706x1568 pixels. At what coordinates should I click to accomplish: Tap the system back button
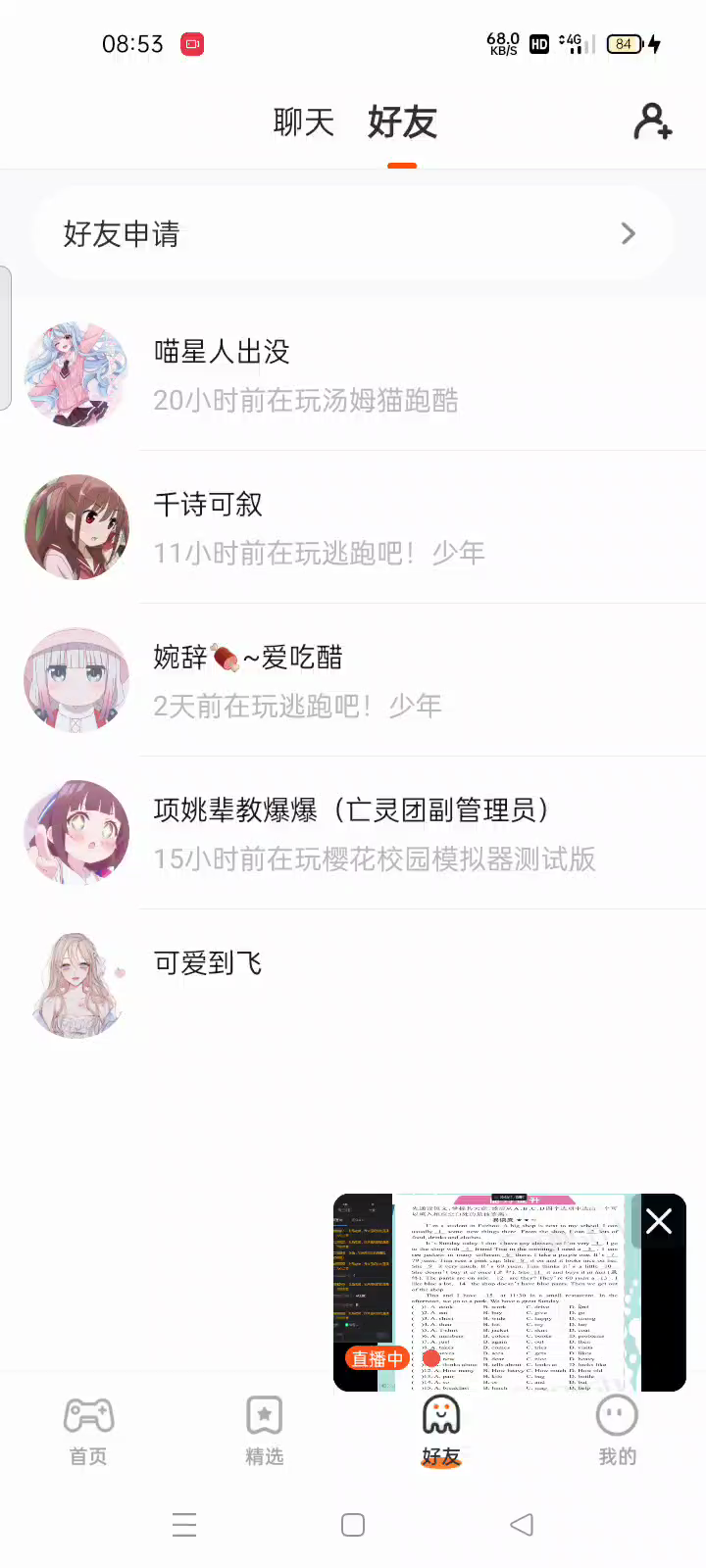pyautogui.click(x=522, y=1525)
